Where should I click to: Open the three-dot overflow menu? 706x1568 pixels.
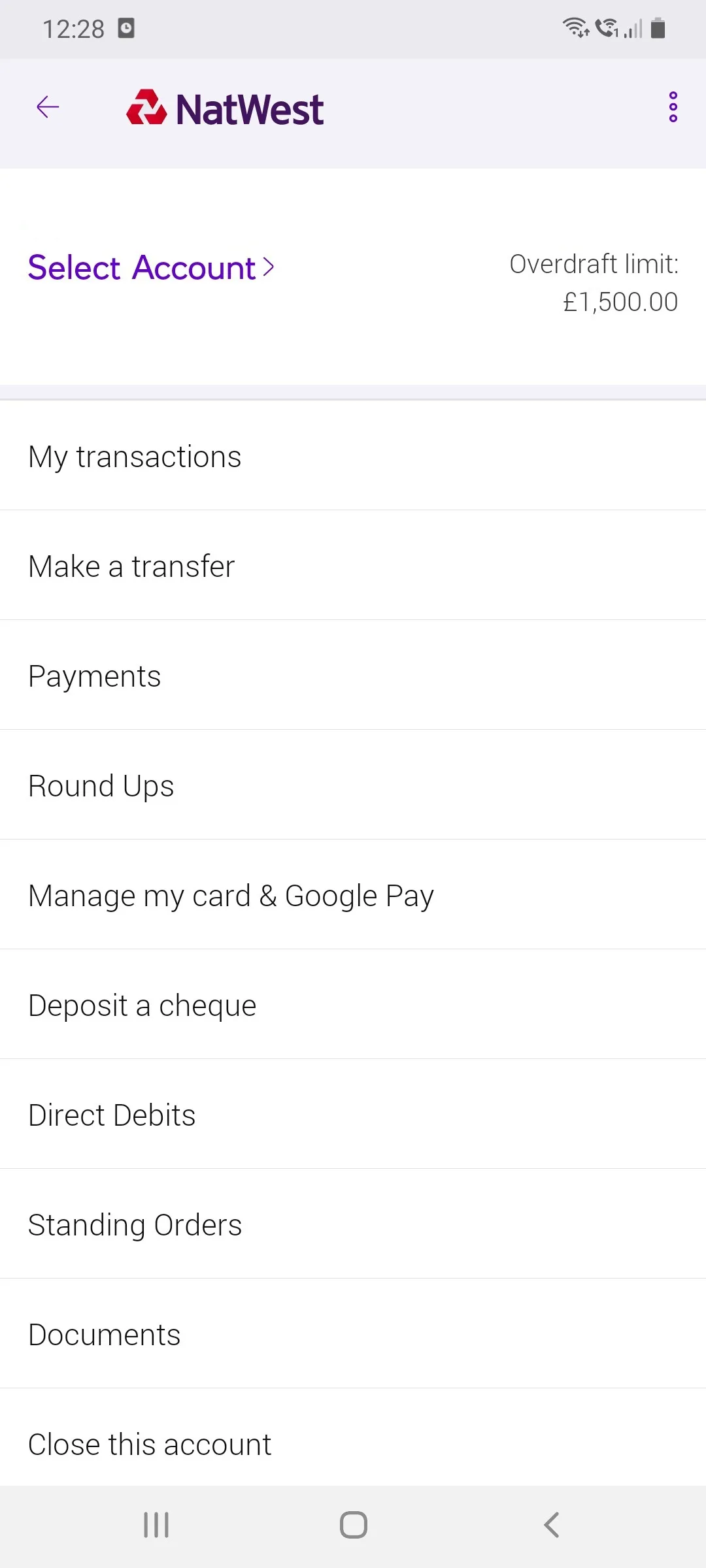coord(673,107)
